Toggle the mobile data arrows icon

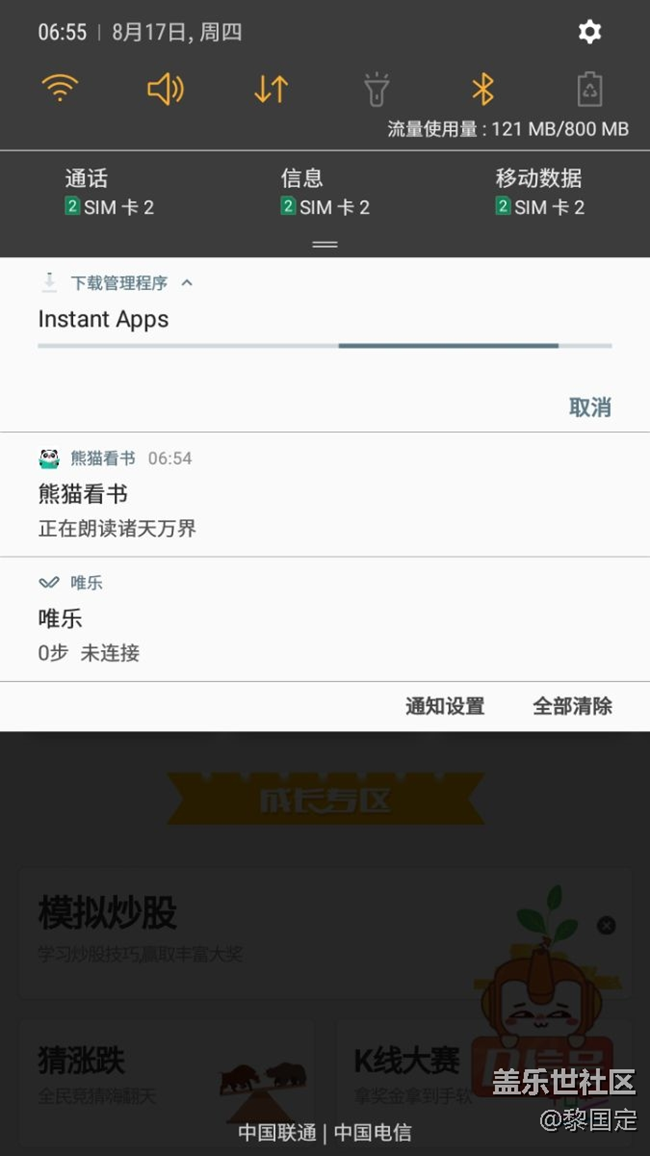271,89
